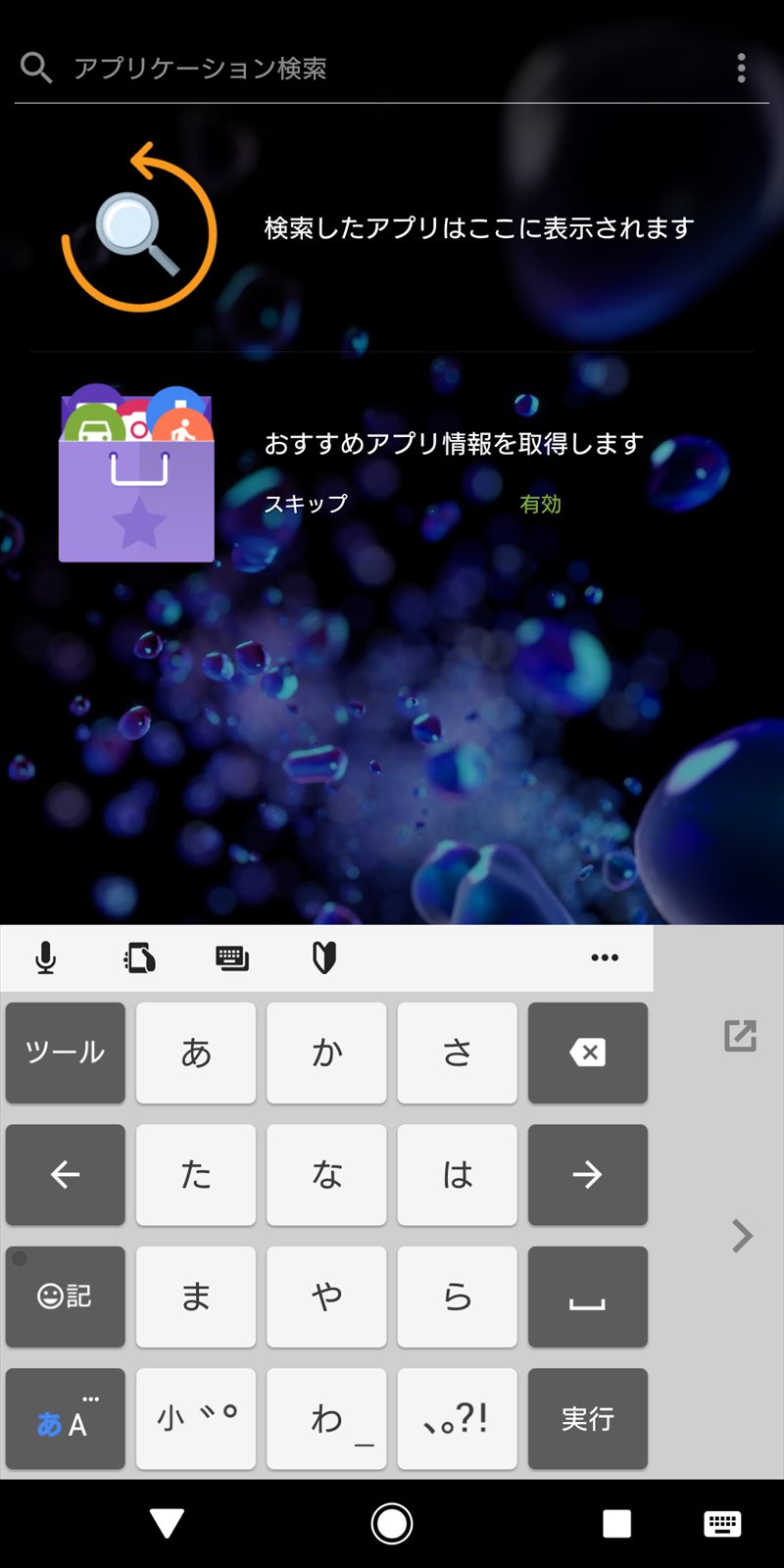Screen dimensions: 784x1568
Task: Tap the 実行 enter key
Action: [x=588, y=1418]
